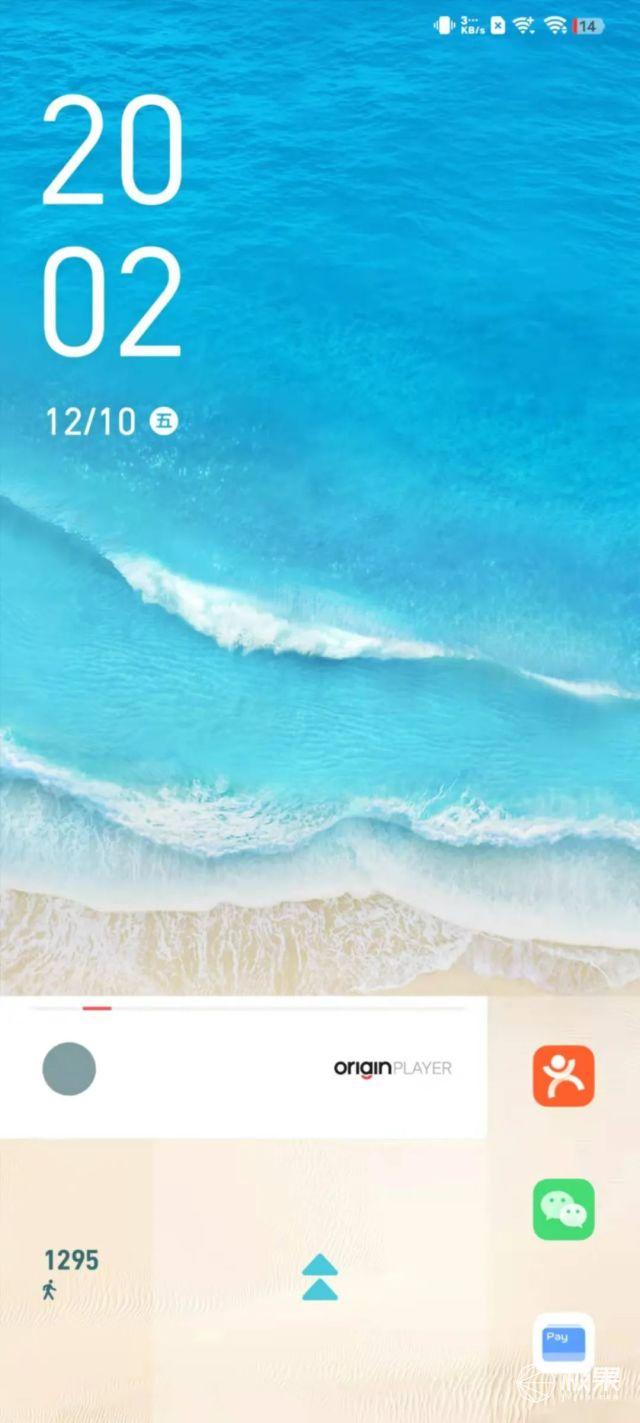Open the step counter widget showing 1295

[71, 1272]
